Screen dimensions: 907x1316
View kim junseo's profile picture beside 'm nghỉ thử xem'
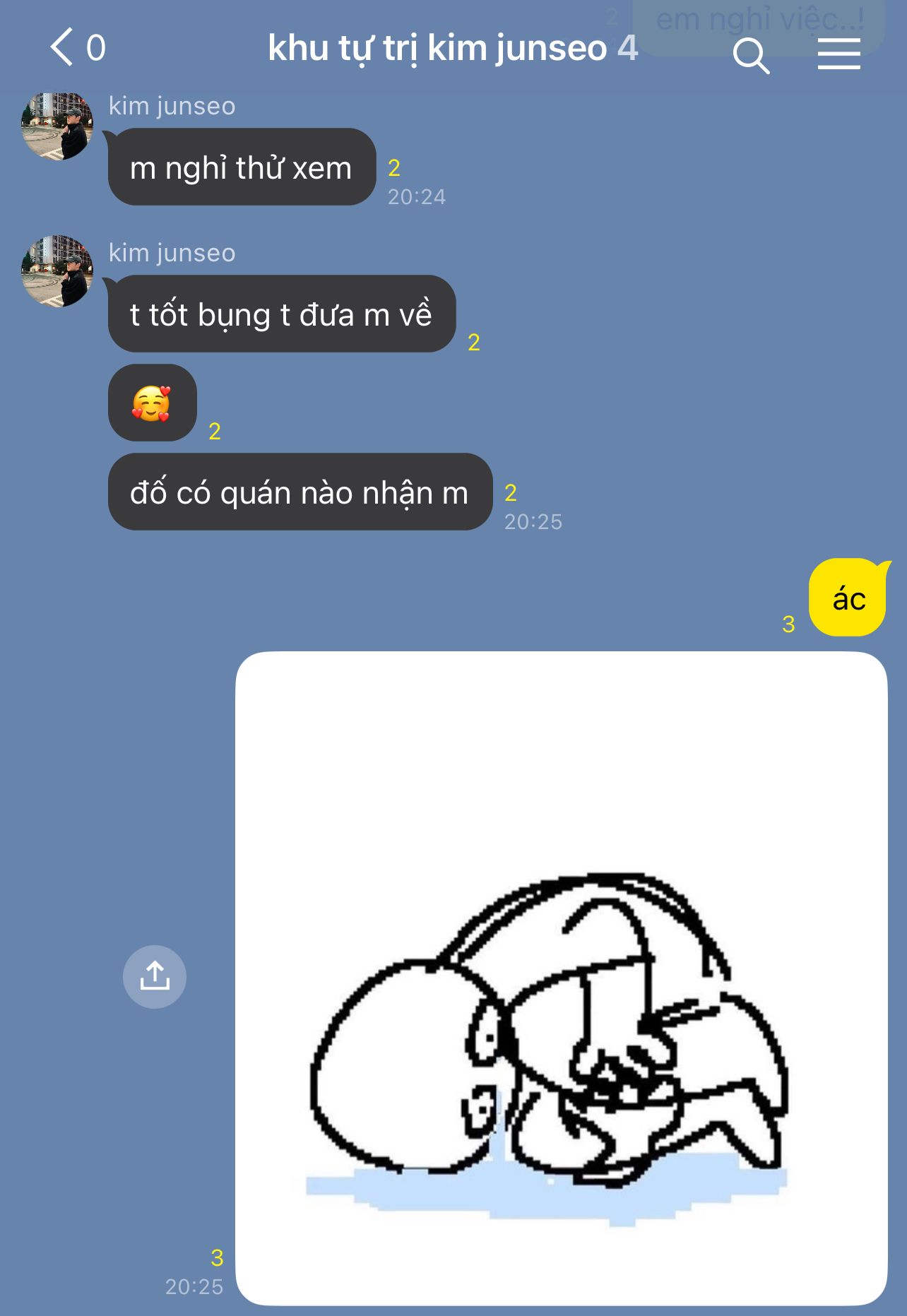(57, 126)
